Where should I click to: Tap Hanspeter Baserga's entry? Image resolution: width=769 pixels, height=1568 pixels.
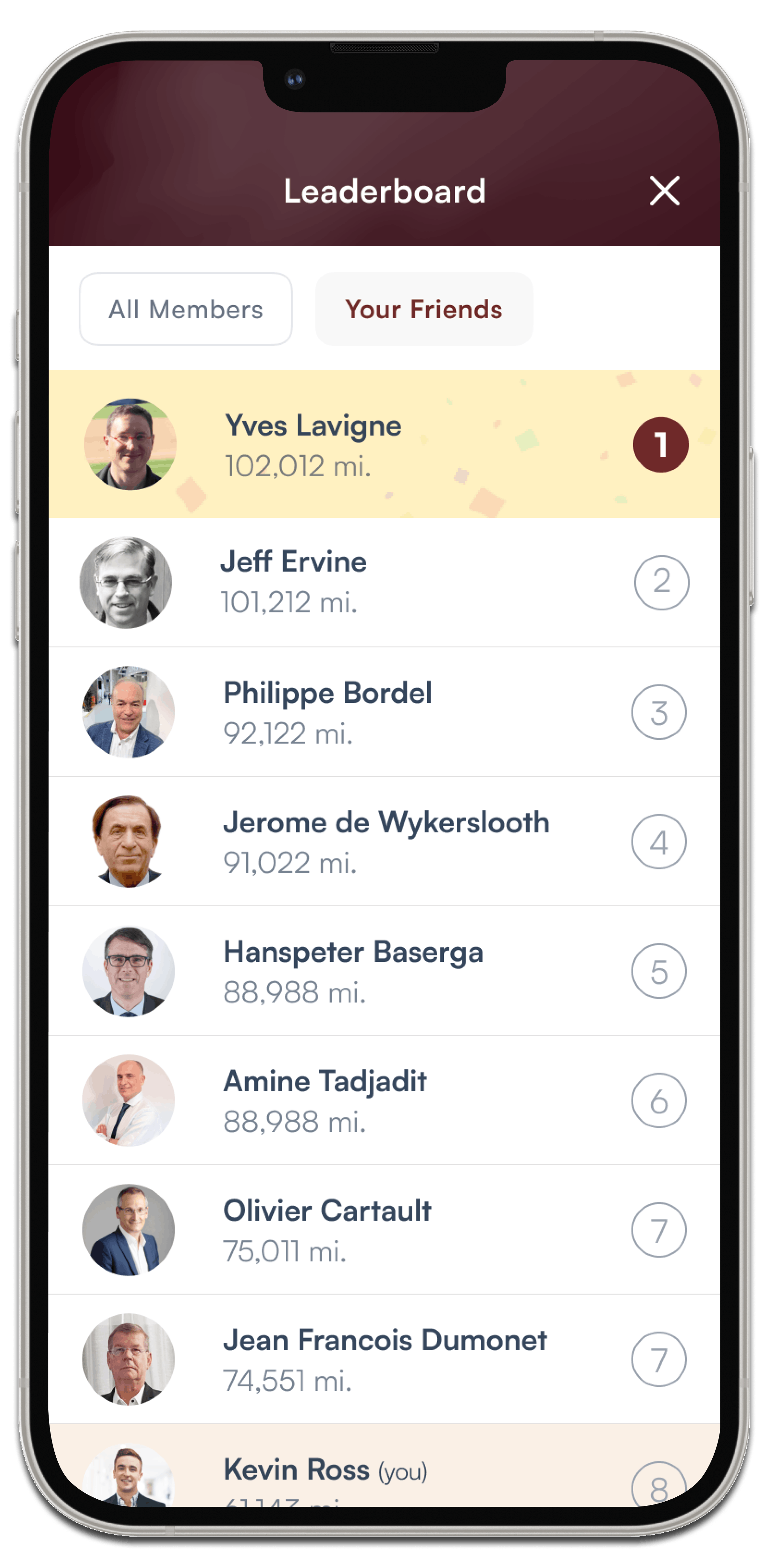383,971
